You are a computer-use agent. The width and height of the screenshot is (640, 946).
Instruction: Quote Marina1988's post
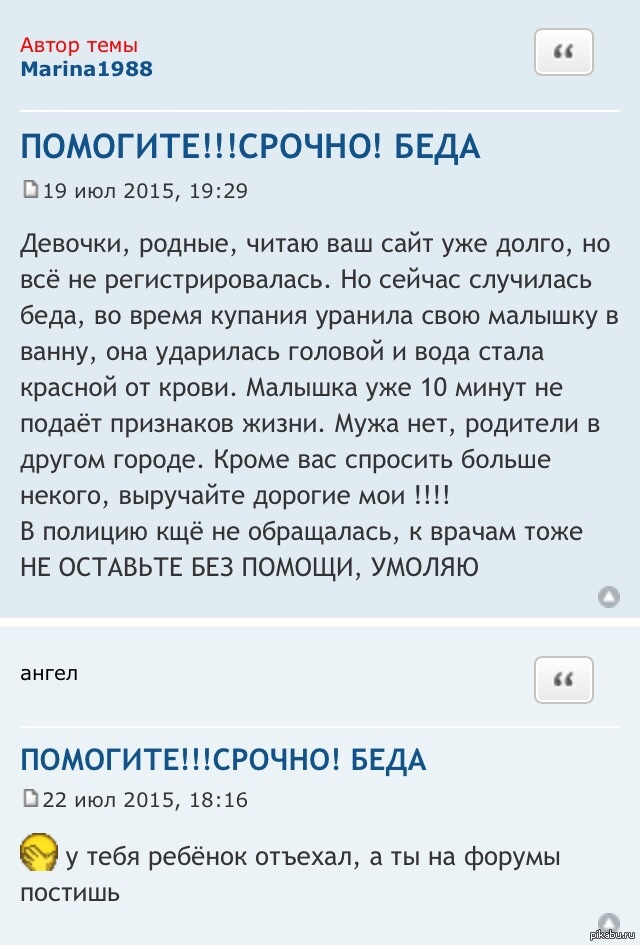564,52
